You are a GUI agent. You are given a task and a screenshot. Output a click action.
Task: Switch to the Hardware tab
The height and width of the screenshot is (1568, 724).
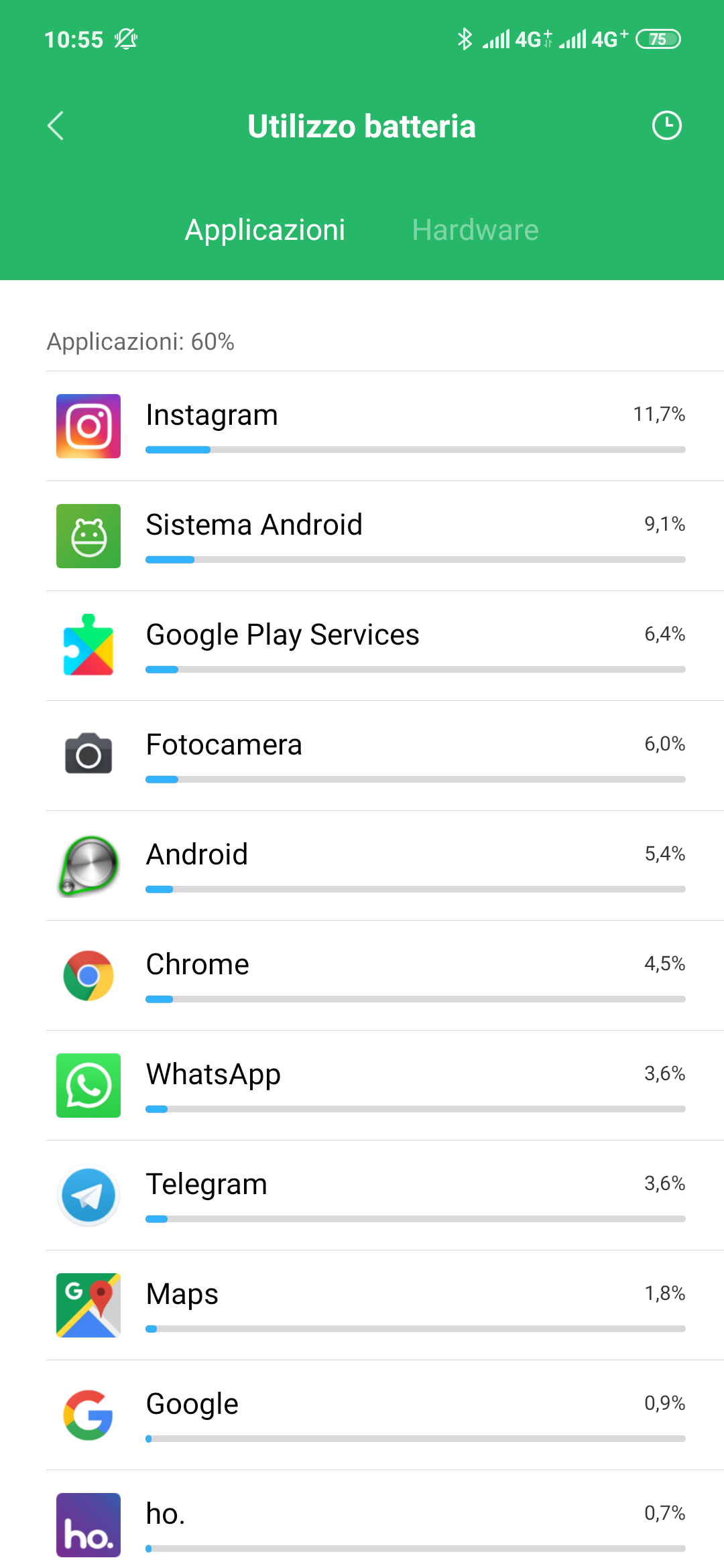click(475, 230)
